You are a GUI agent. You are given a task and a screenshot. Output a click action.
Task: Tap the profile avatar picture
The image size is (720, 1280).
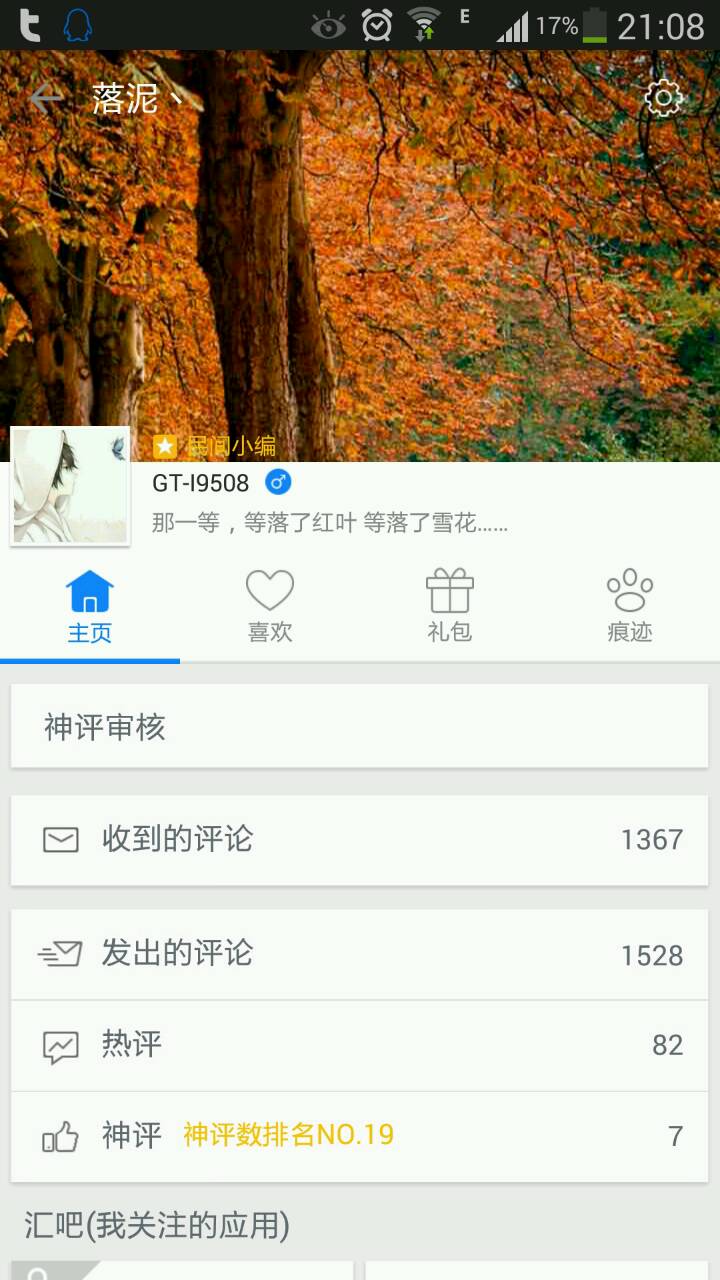coord(70,487)
